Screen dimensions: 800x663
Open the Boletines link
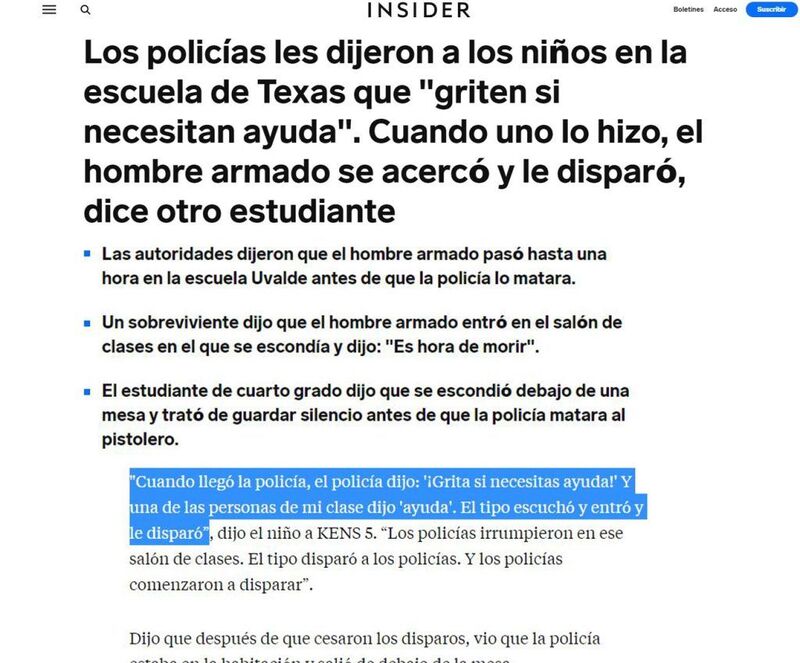tap(688, 10)
